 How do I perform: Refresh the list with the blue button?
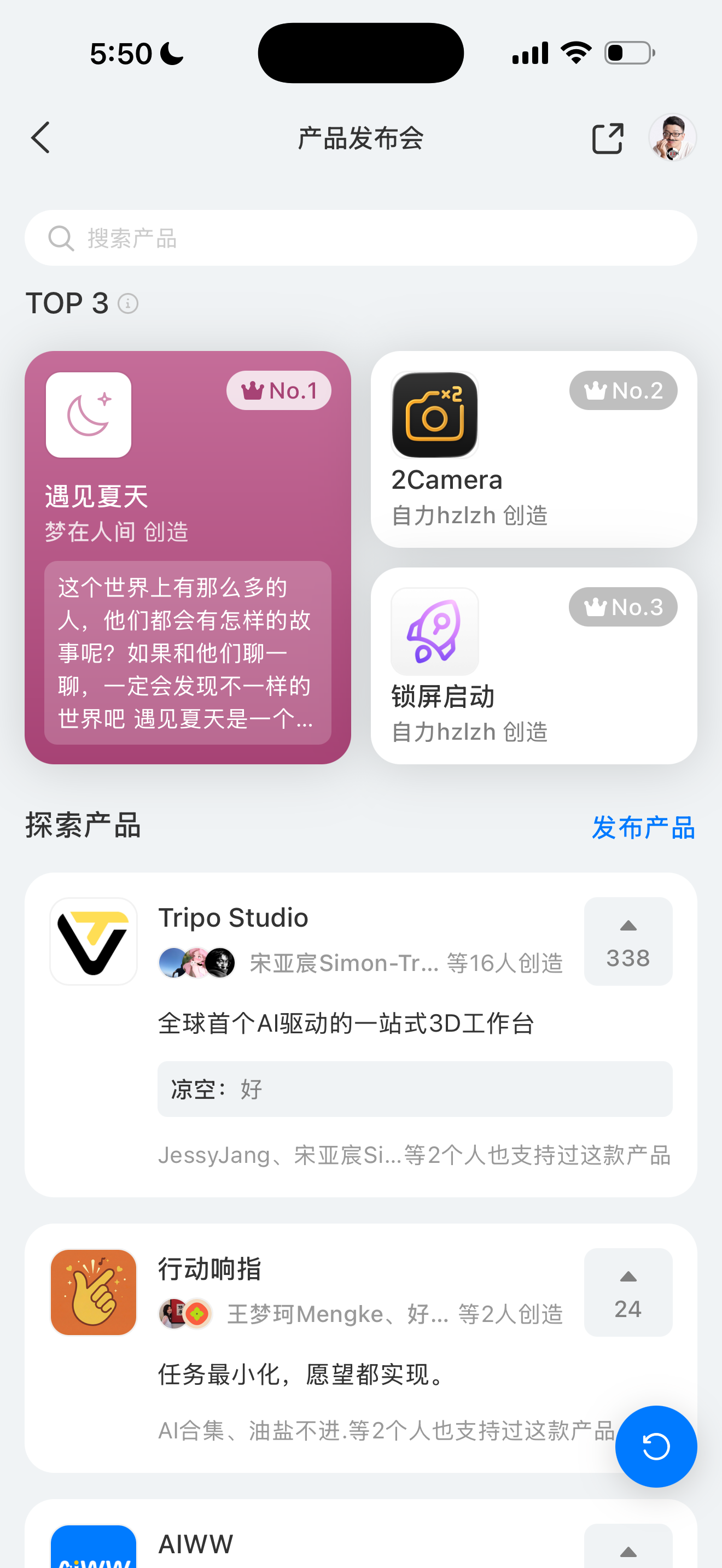pos(656,1446)
